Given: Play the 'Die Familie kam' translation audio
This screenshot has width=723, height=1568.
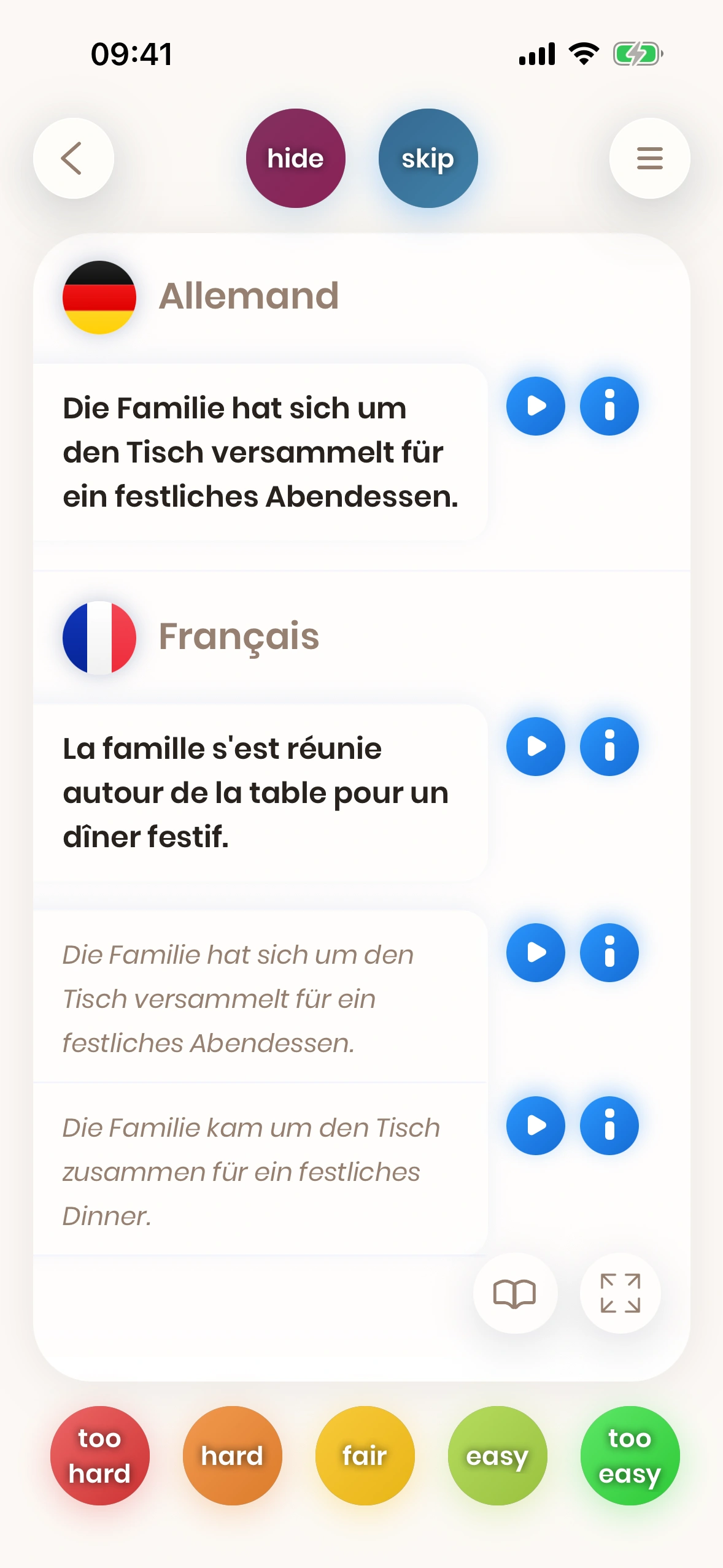Looking at the screenshot, I should (x=535, y=1126).
